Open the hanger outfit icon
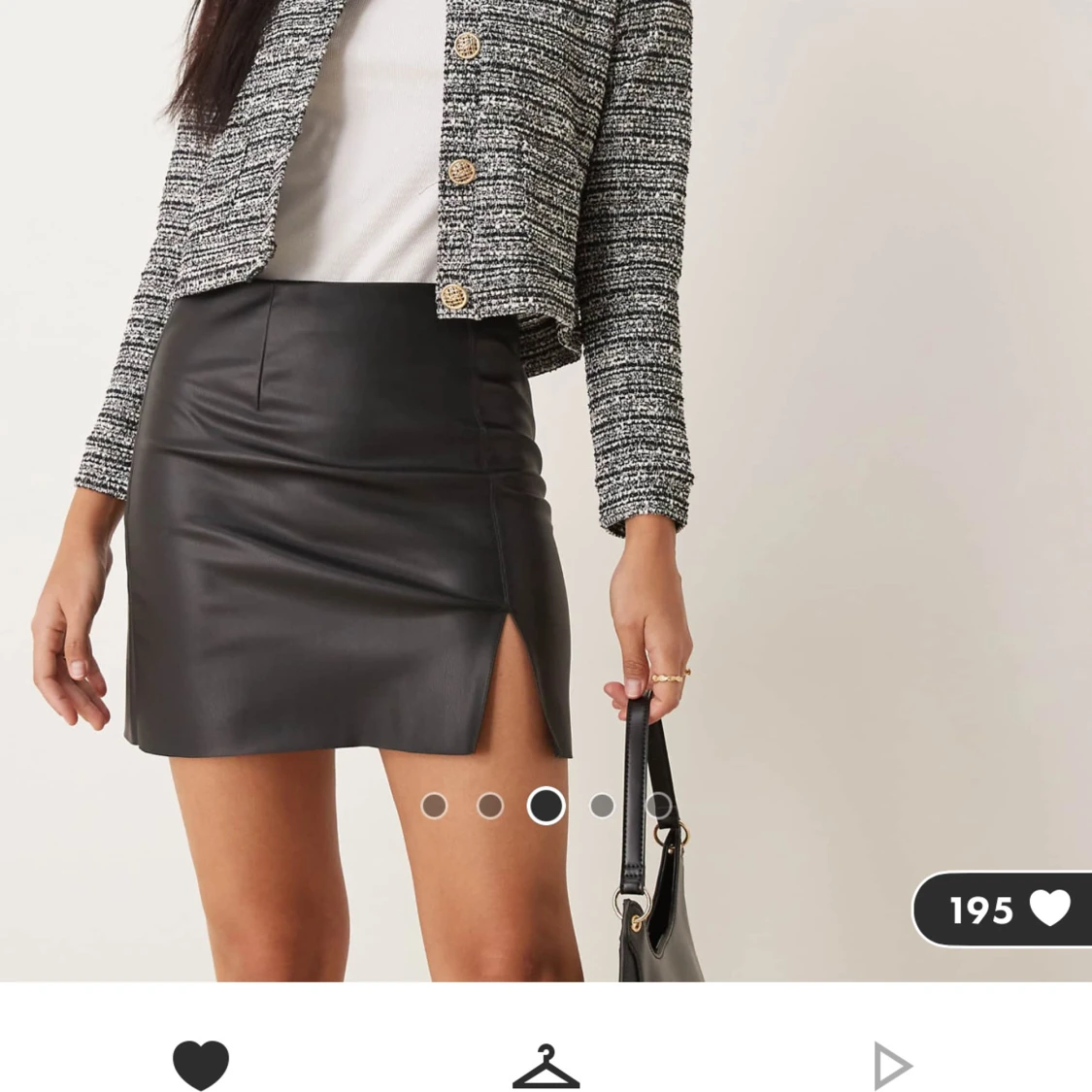Image resolution: width=1092 pixels, height=1092 pixels. pos(546,1067)
